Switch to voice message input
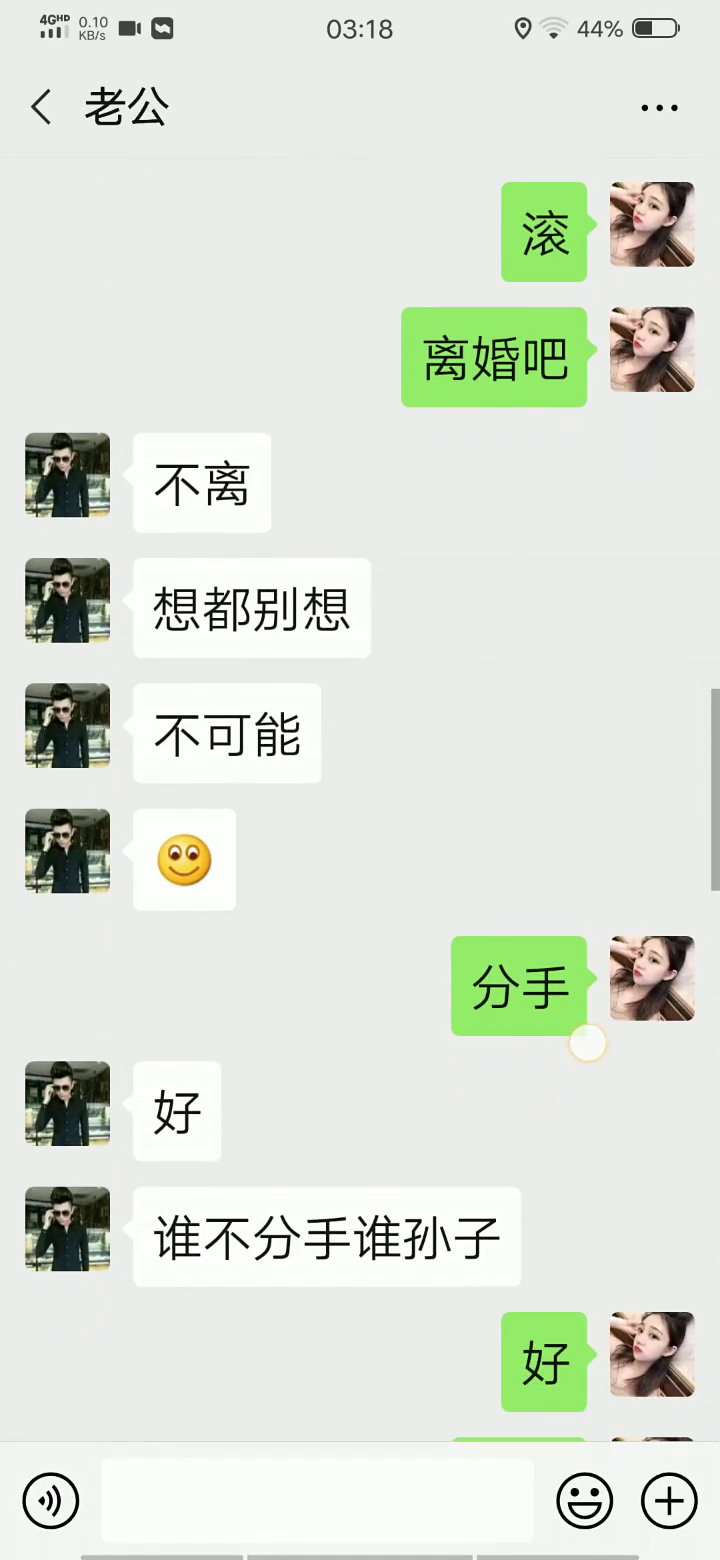This screenshot has height=1560, width=720. point(50,1501)
